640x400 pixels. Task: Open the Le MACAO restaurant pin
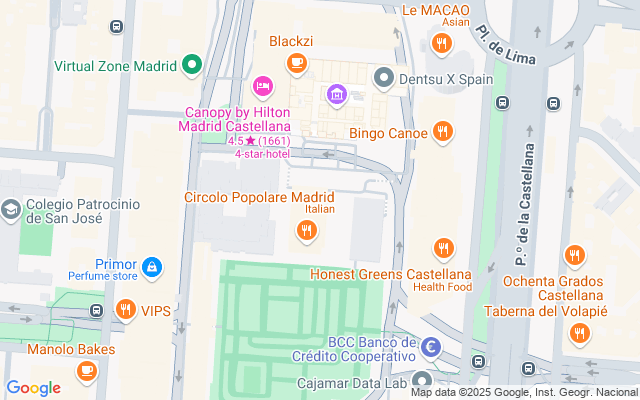(x=441, y=43)
